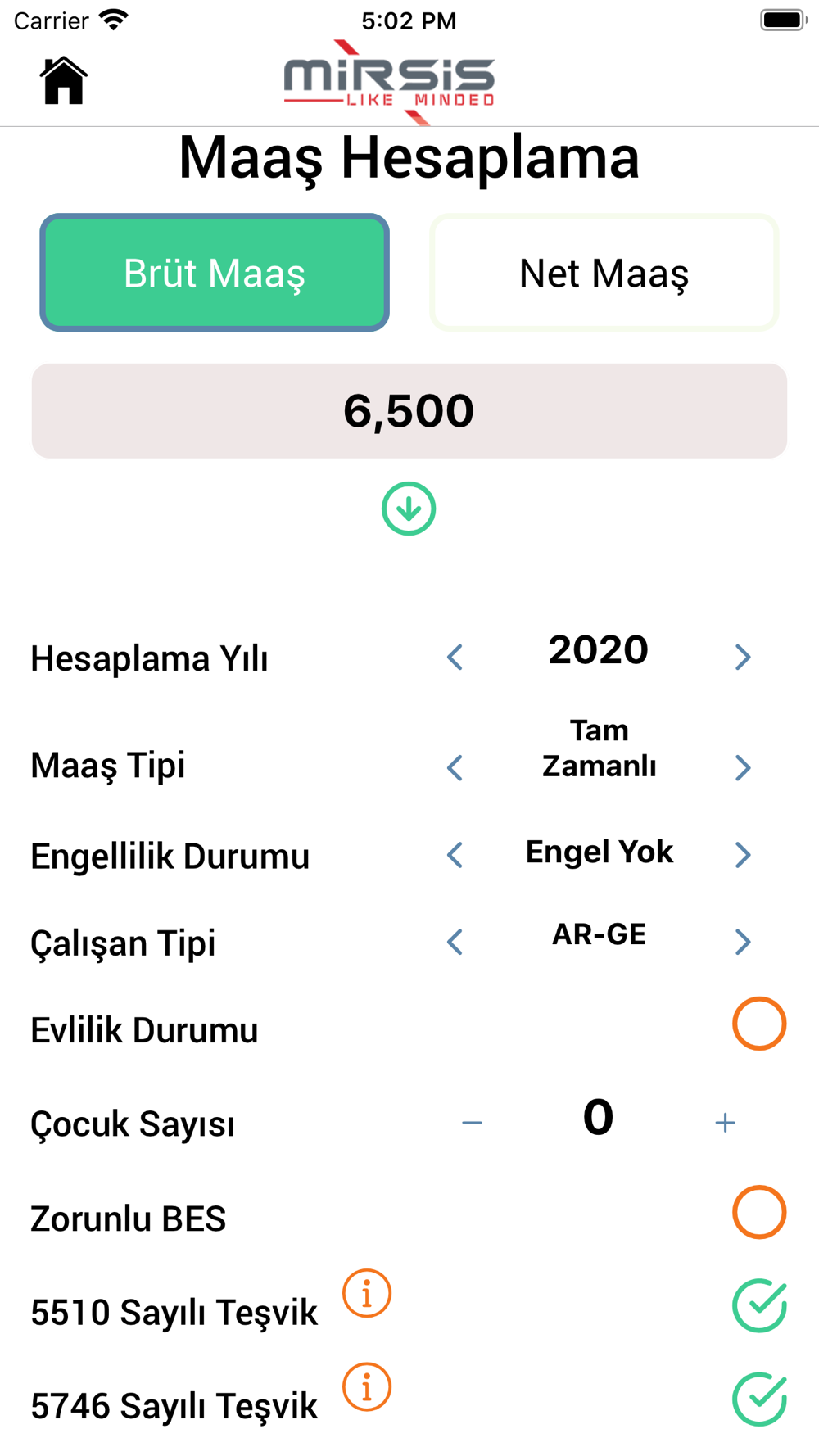Select previous Engellilik Durumu value
819x1456 pixels.
[x=455, y=855]
